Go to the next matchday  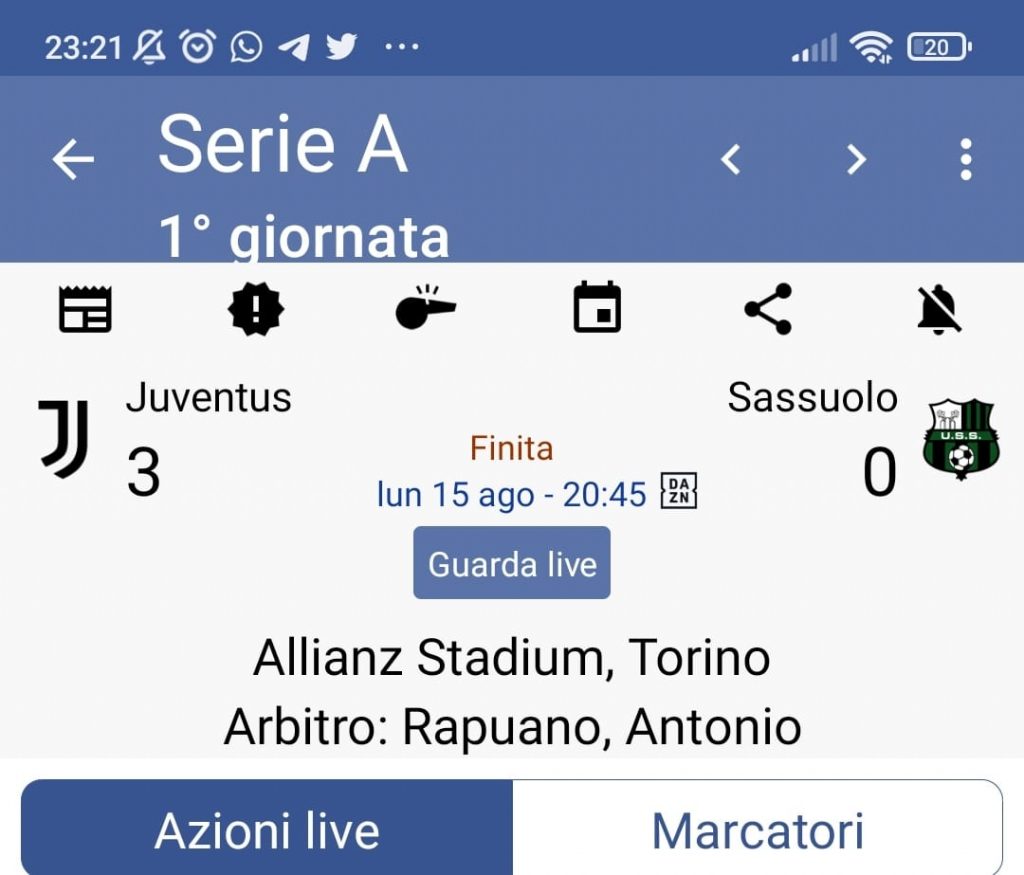(856, 159)
